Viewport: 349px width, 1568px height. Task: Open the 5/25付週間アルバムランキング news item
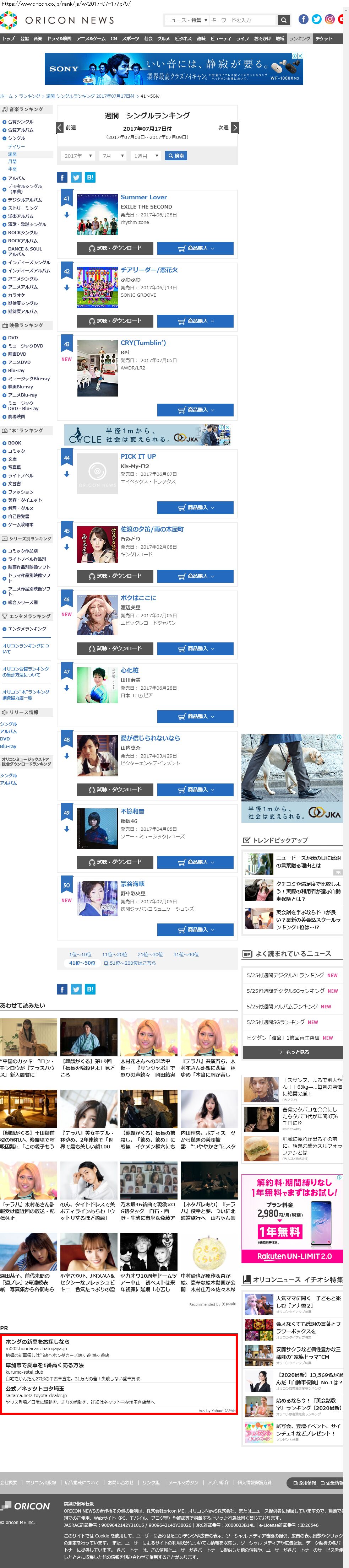pos(288,1006)
